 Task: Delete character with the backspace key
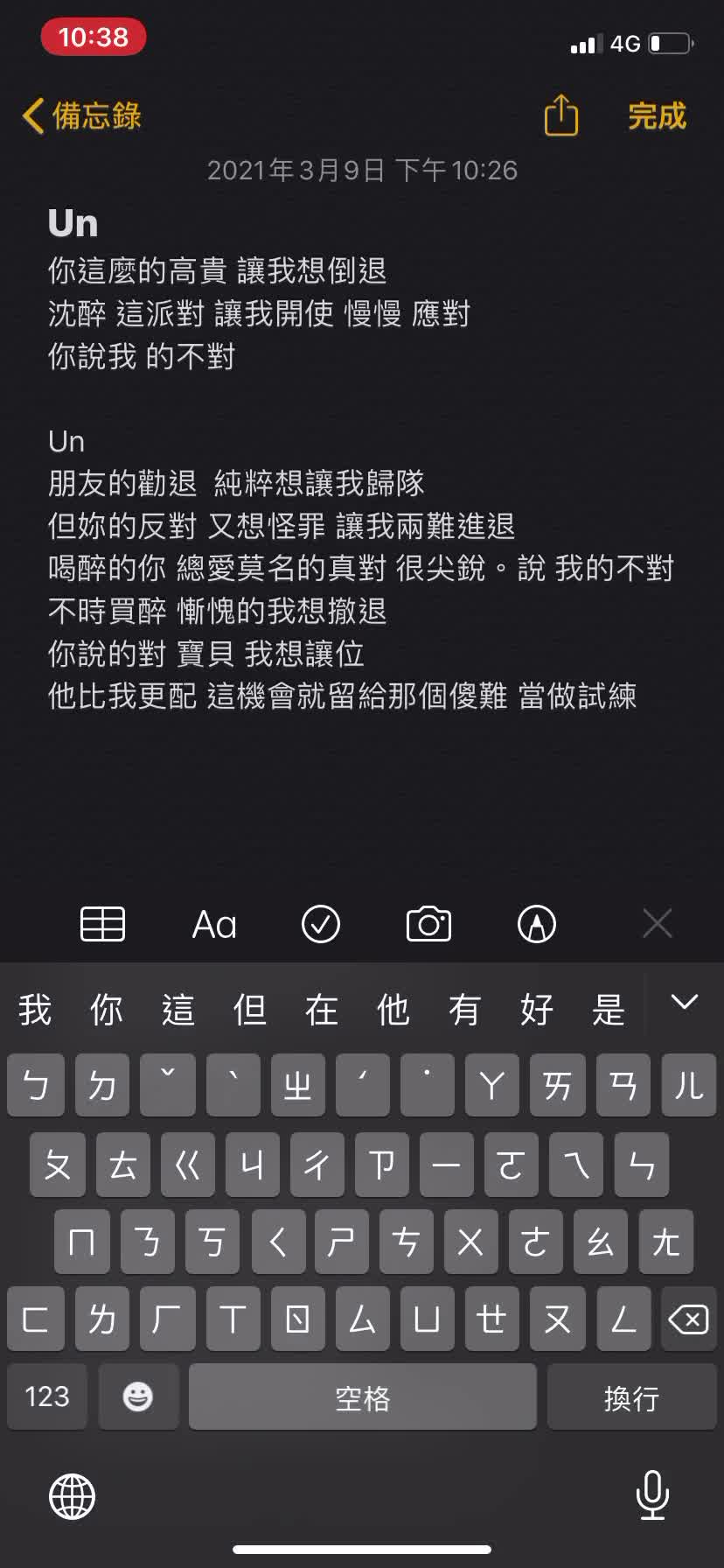pos(688,1319)
